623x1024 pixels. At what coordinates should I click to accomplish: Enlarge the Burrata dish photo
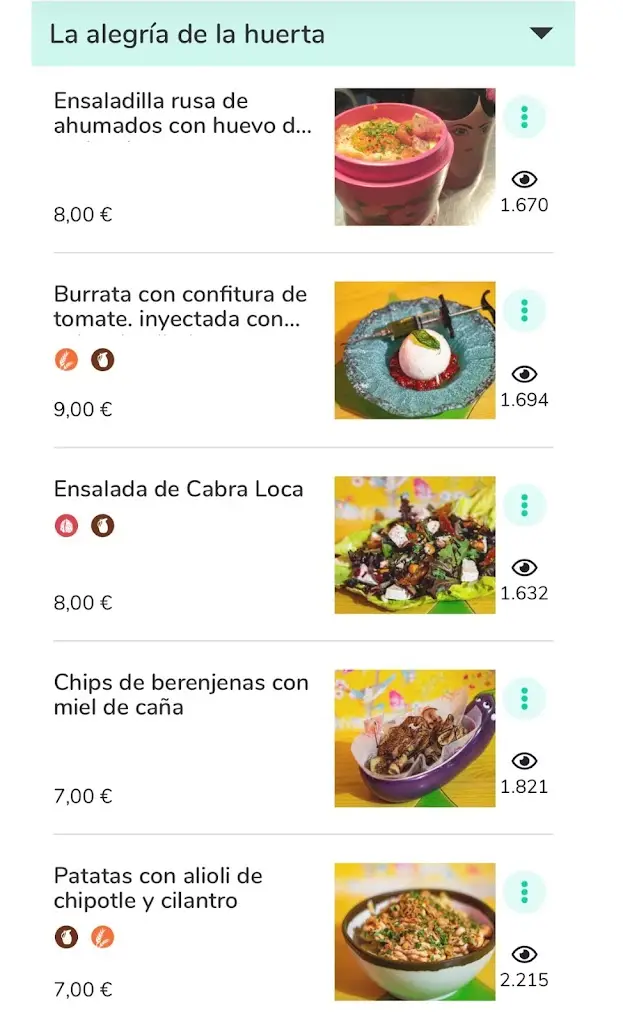point(414,350)
